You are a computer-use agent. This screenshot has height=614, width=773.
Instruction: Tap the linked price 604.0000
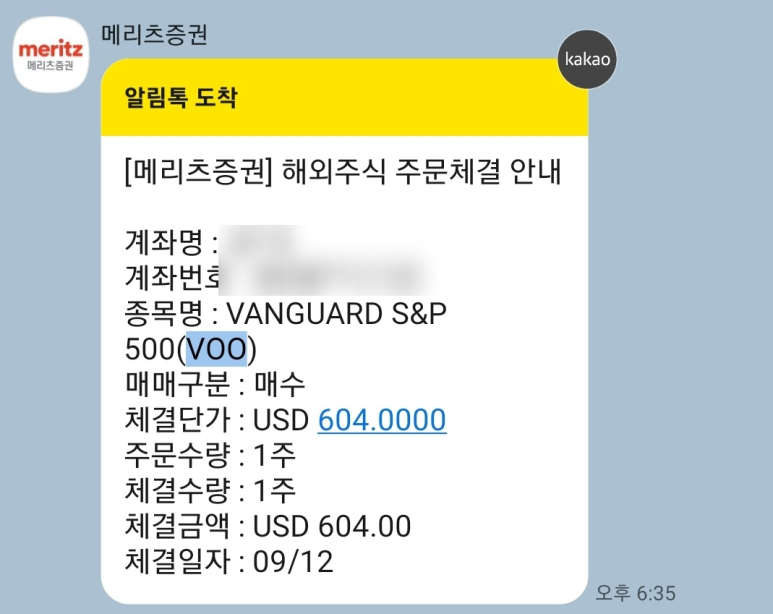tap(381, 419)
